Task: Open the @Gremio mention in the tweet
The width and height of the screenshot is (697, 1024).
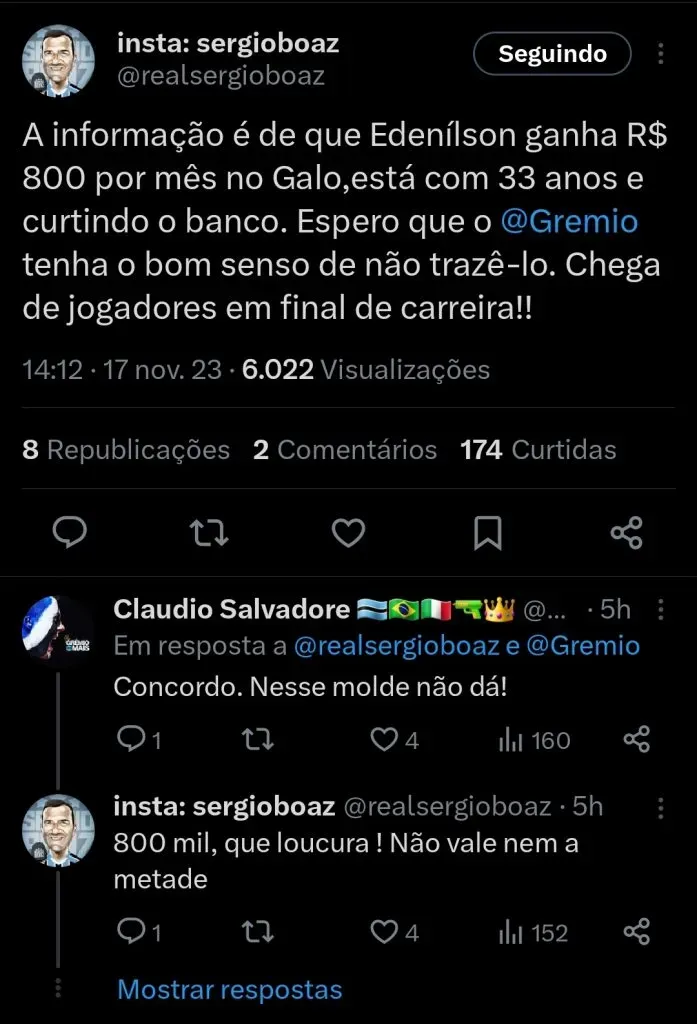Action: point(568,221)
